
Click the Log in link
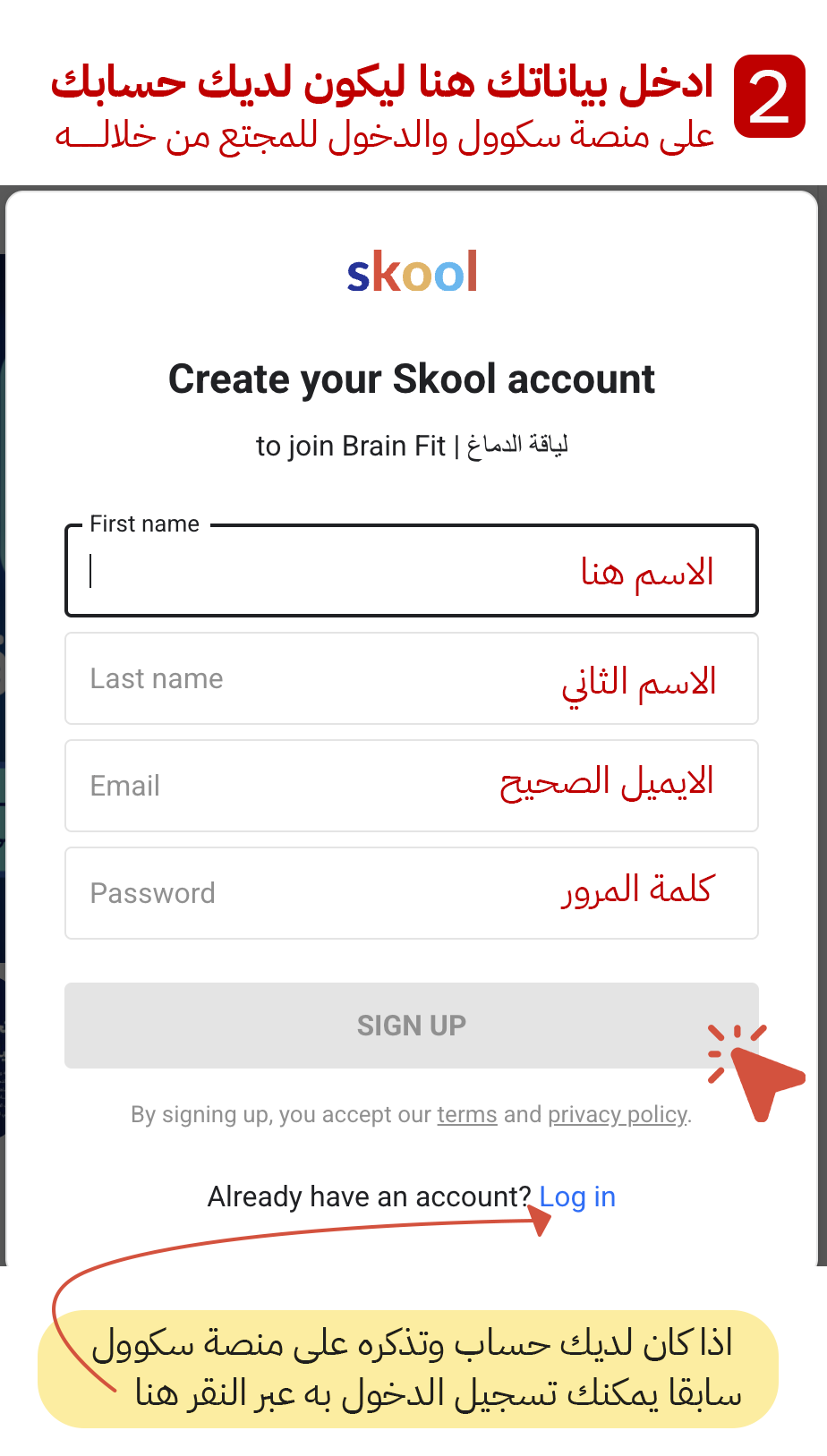point(578,1196)
